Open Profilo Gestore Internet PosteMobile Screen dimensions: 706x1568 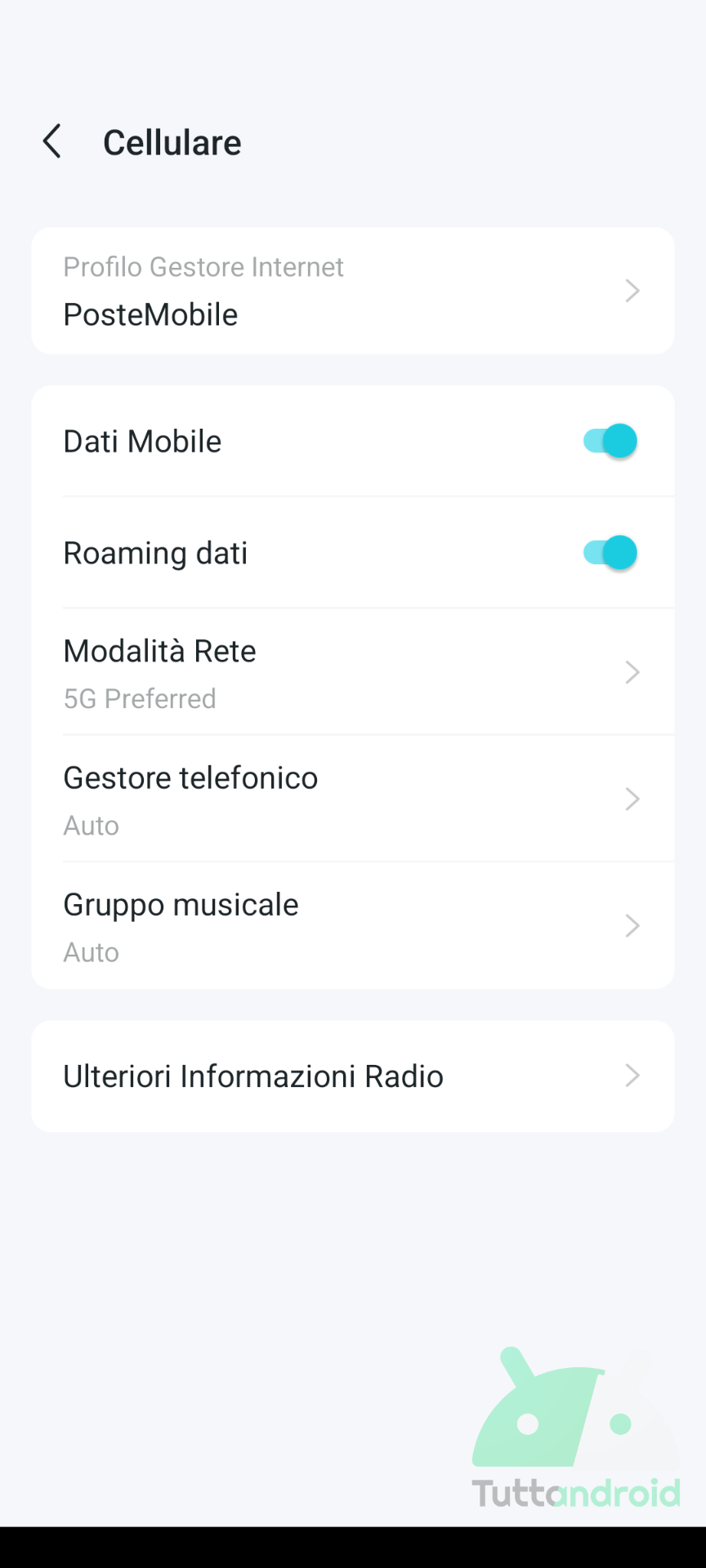[x=353, y=291]
